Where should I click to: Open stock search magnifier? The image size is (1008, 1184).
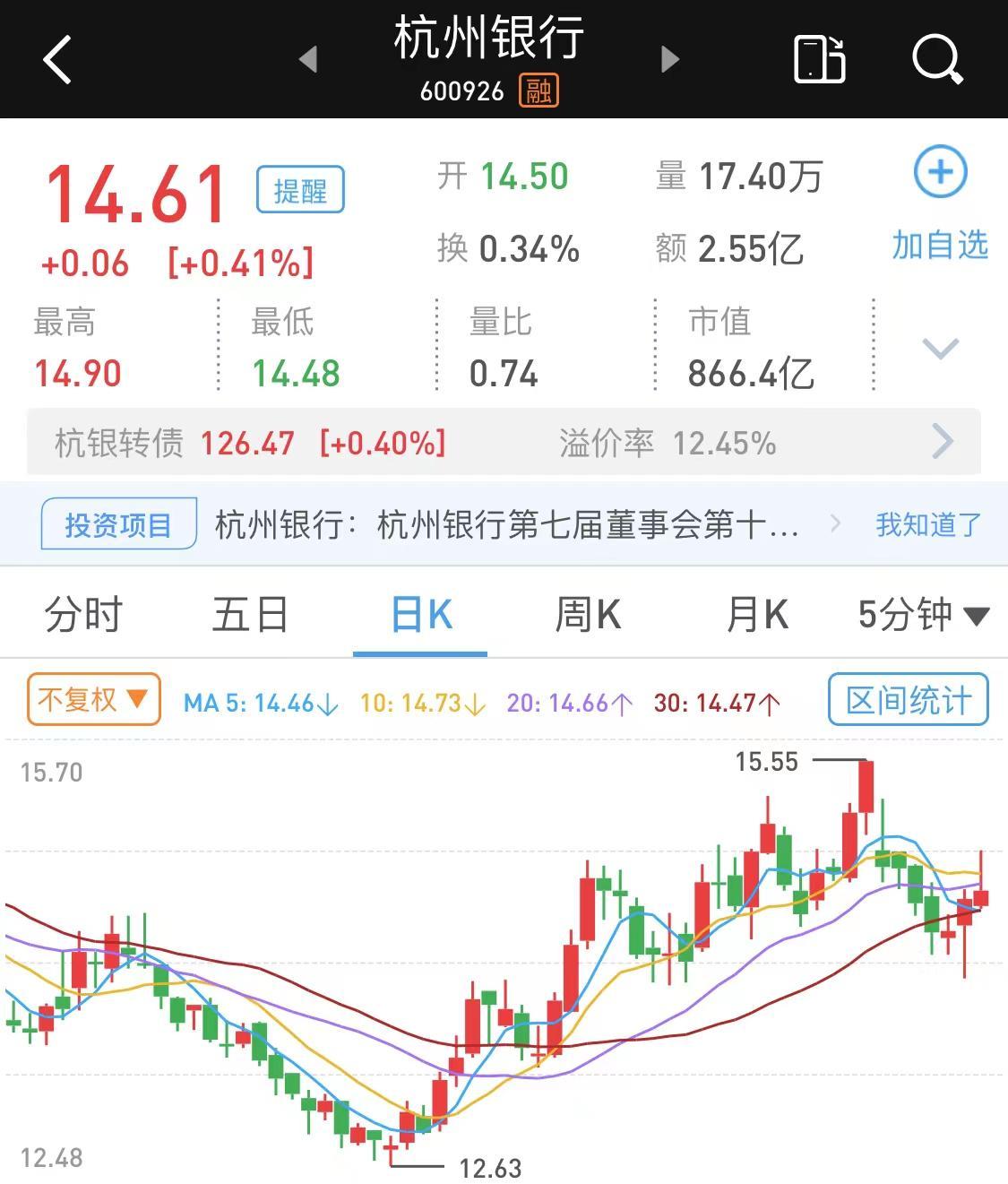tap(936, 60)
